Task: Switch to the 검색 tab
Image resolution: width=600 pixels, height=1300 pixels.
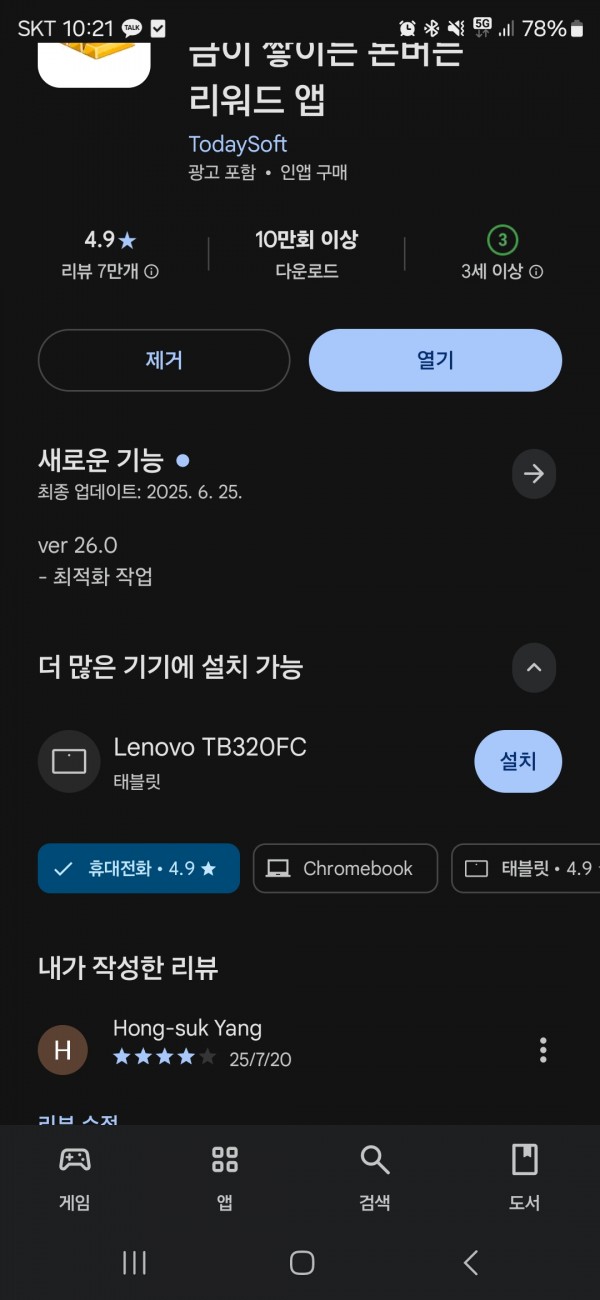Action: click(375, 1177)
